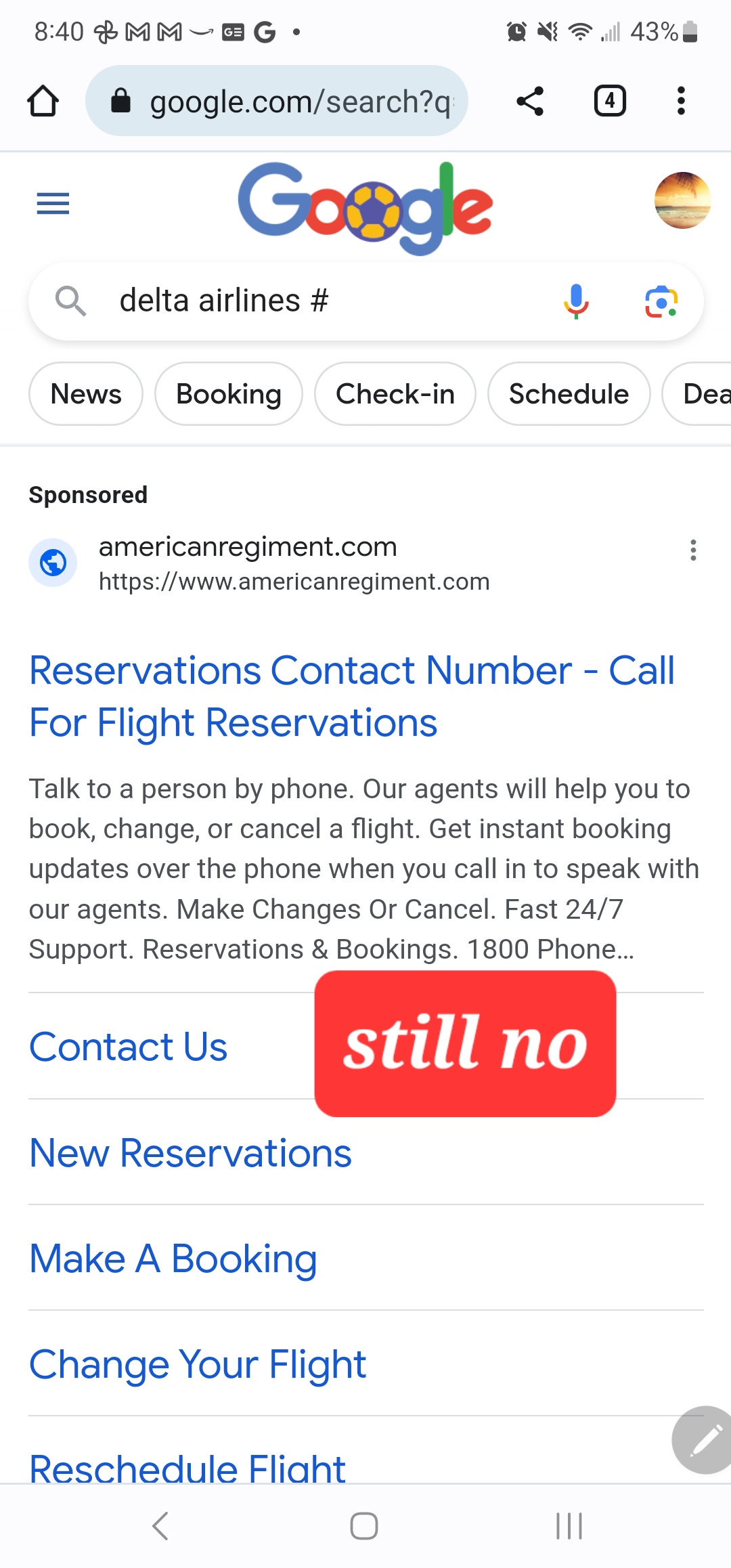Select the Schedule filter chip
Screen dimensions: 731x1568
(x=569, y=394)
